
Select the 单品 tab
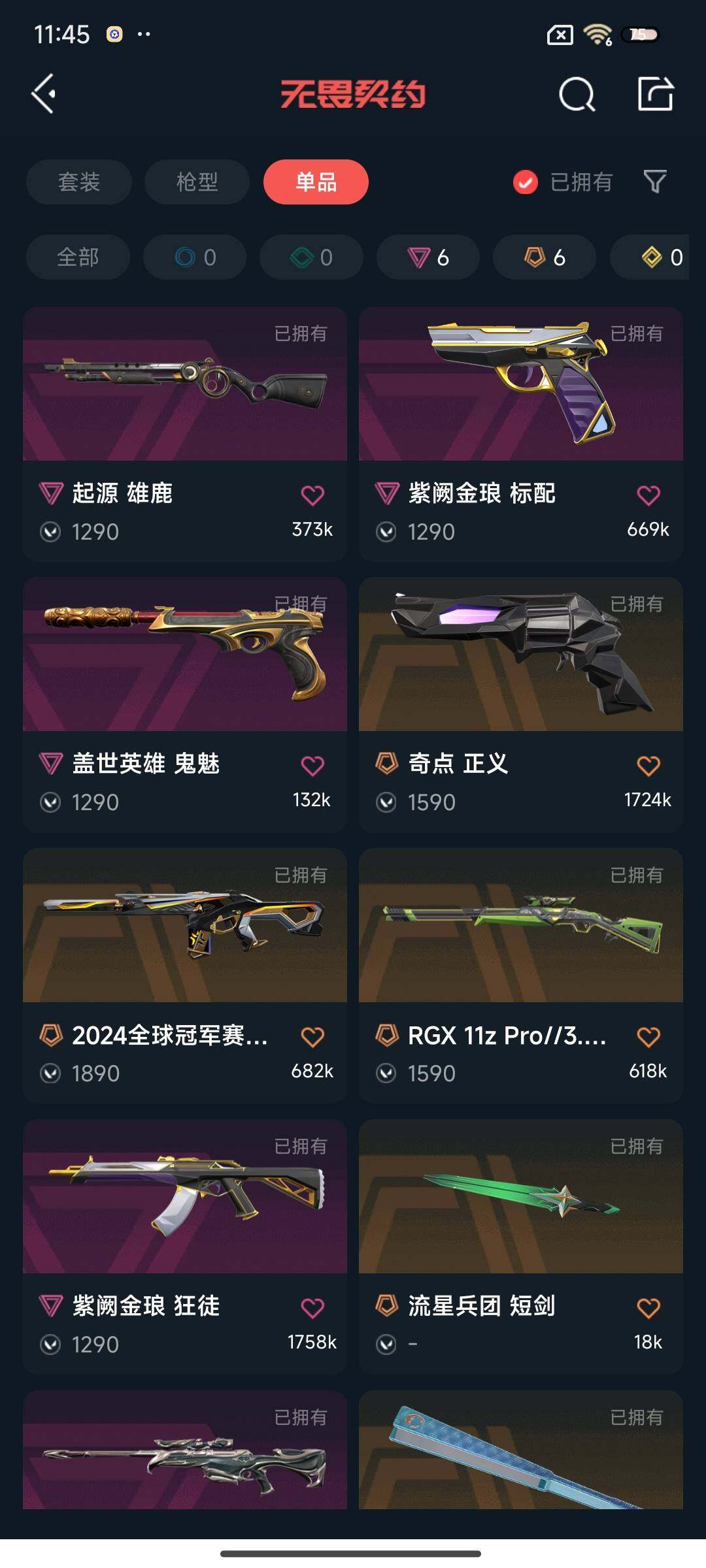pyautogui.click(x=316, y=182)
